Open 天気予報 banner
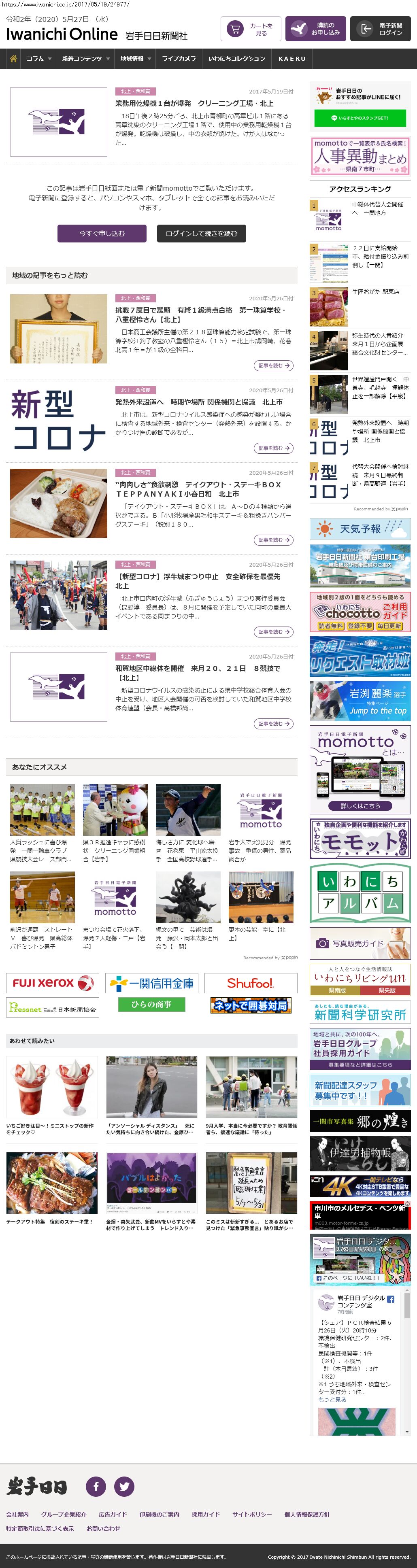The width and height of the screenshot is (417, 1568). coord(360,529)
